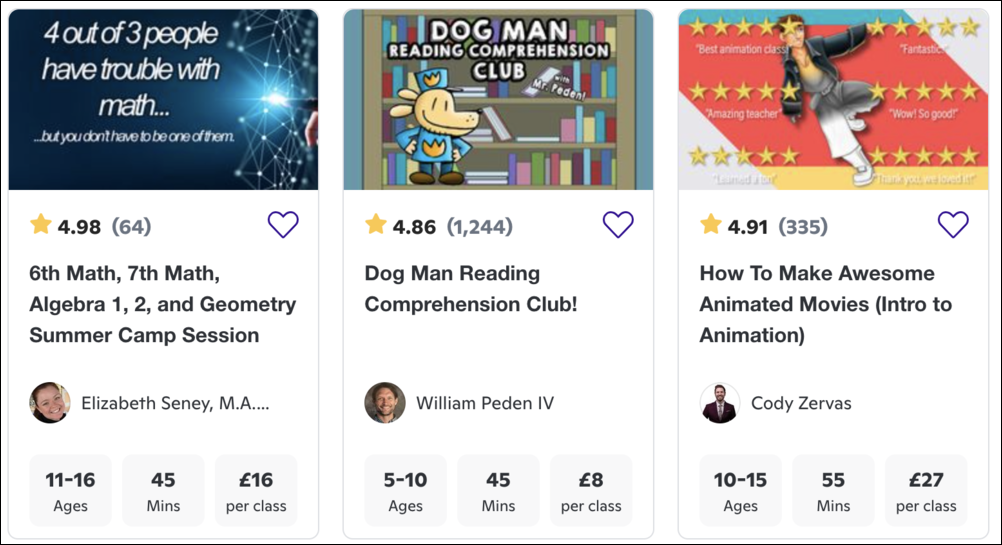Open the 6th Math Summer Camp Session card
This screenshot has width=1002, height=545.
(x=162, y=304)
